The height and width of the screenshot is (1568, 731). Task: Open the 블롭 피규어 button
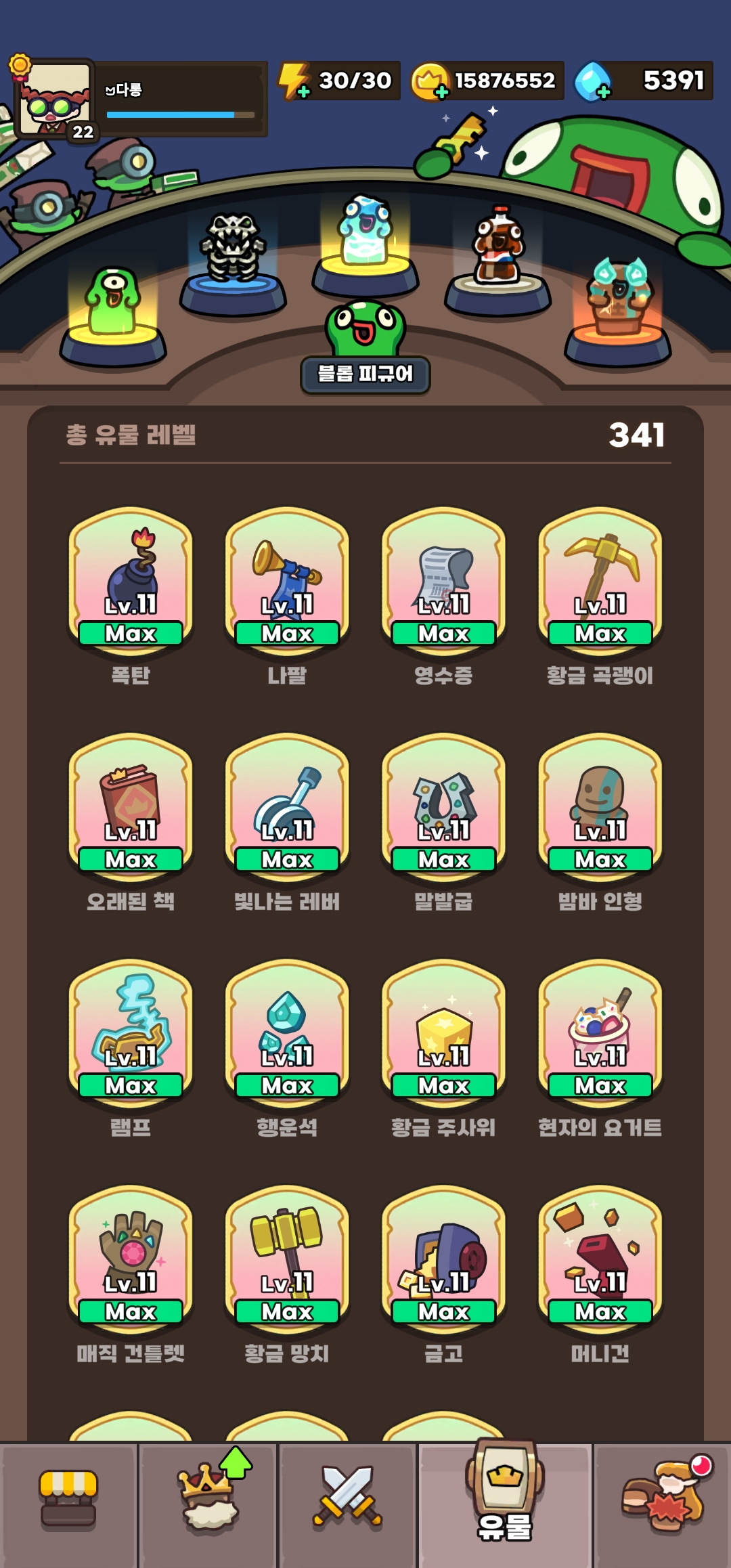[x=365, y=373]
